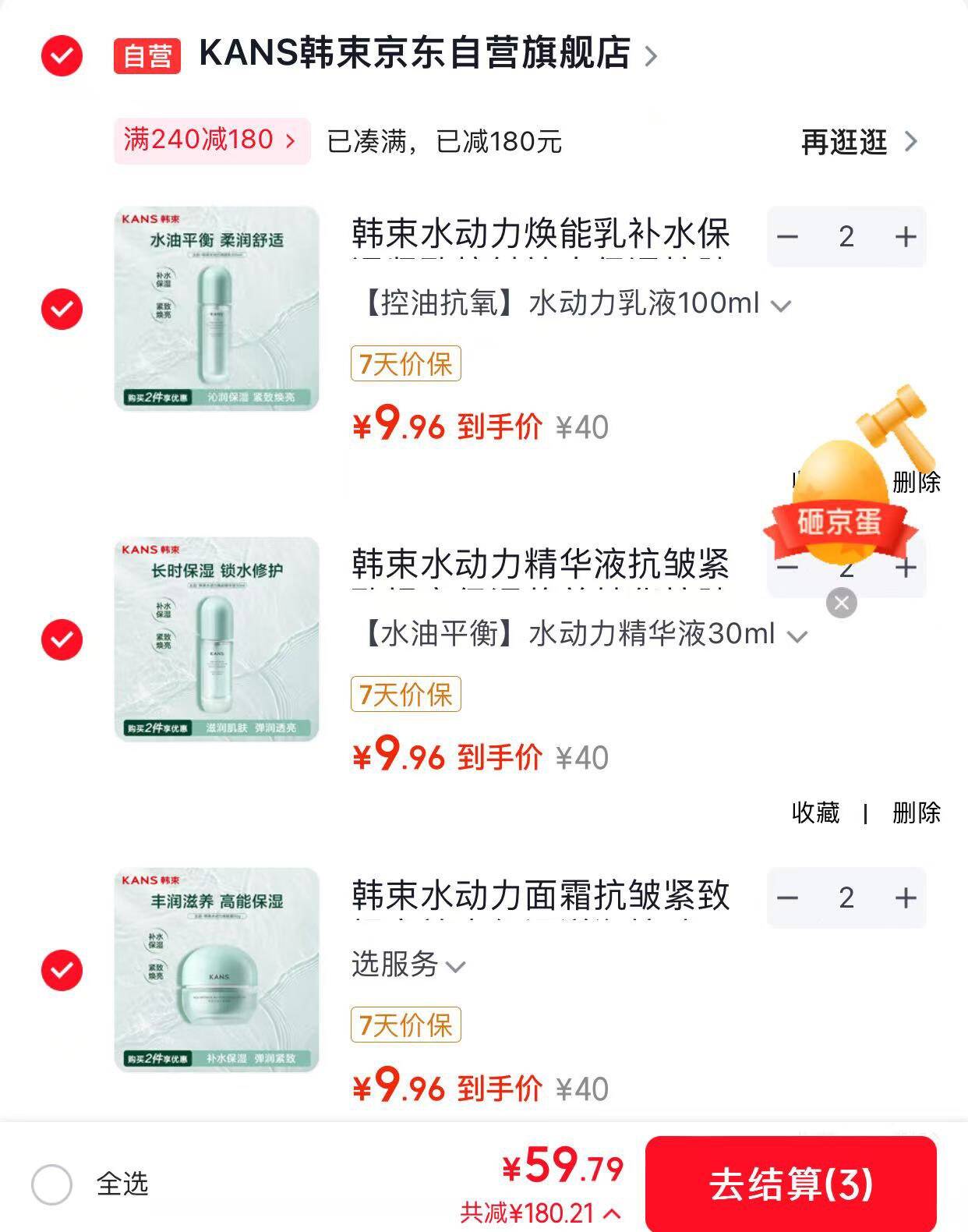968x1232 pixels.
Task: Expand the 【水油平衡】水动力精华液30ml variant dropdown
Action: [x=795, y=635]
